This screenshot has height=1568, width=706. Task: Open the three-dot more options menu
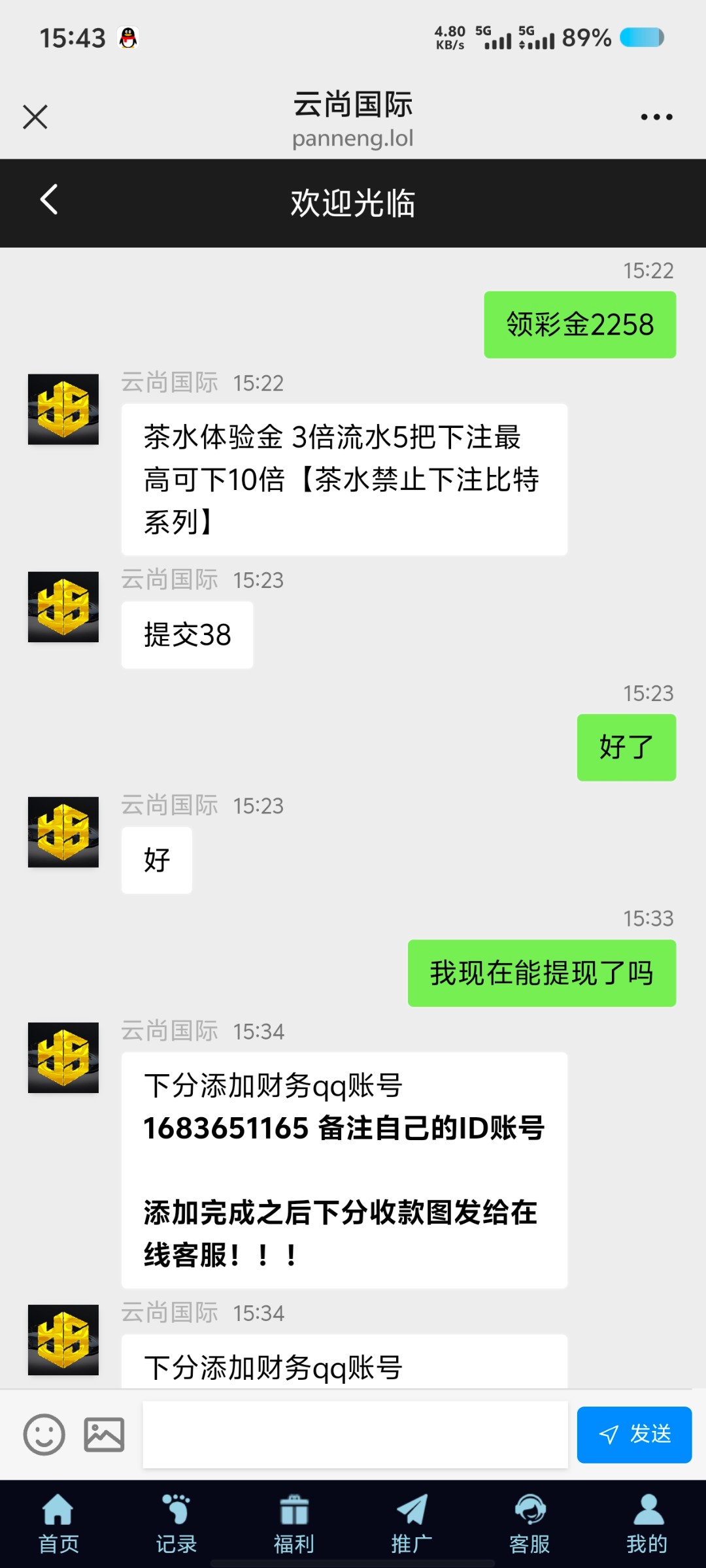(x=657, y=116)
